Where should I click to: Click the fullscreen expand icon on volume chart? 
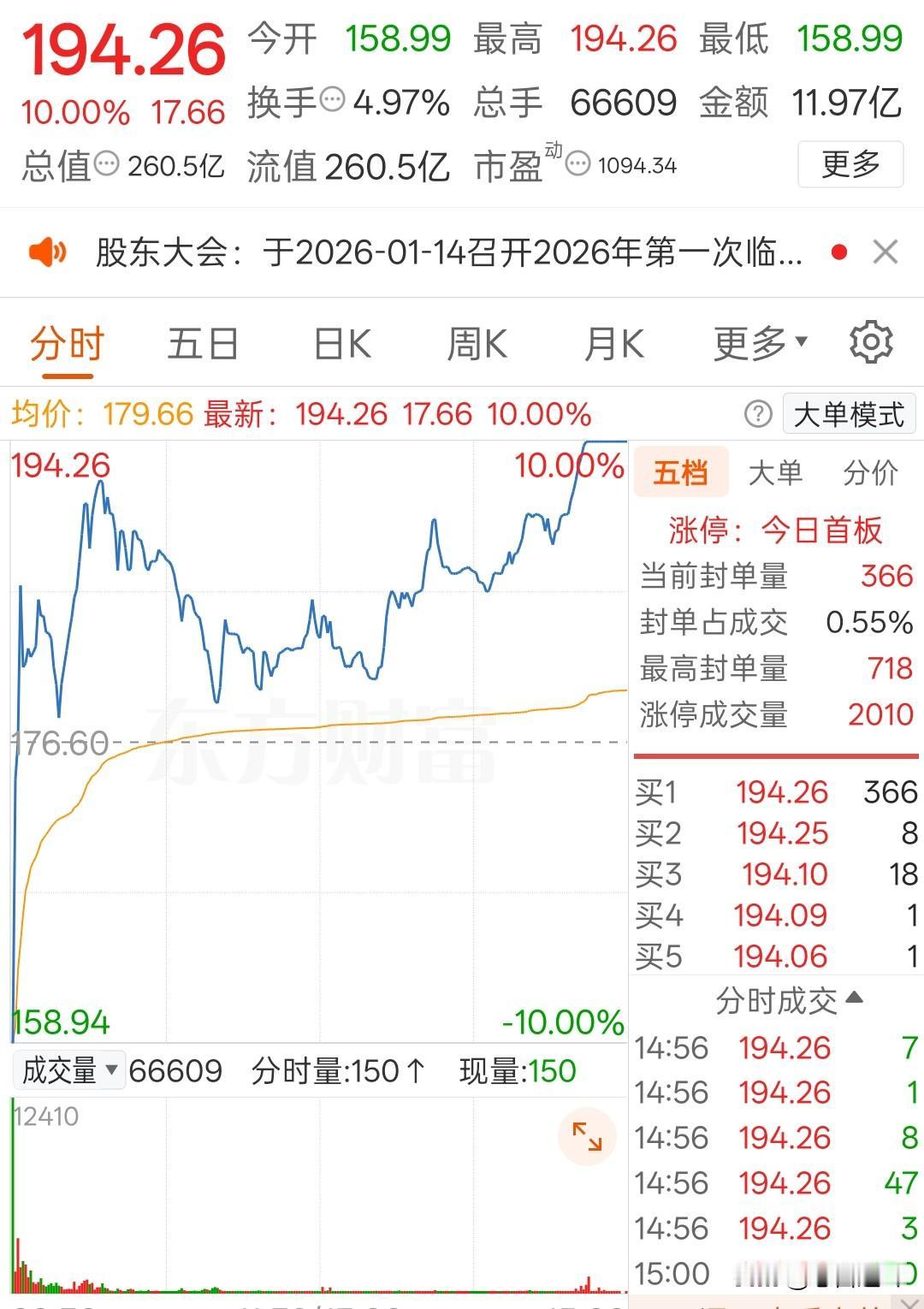pos(585,1137)
